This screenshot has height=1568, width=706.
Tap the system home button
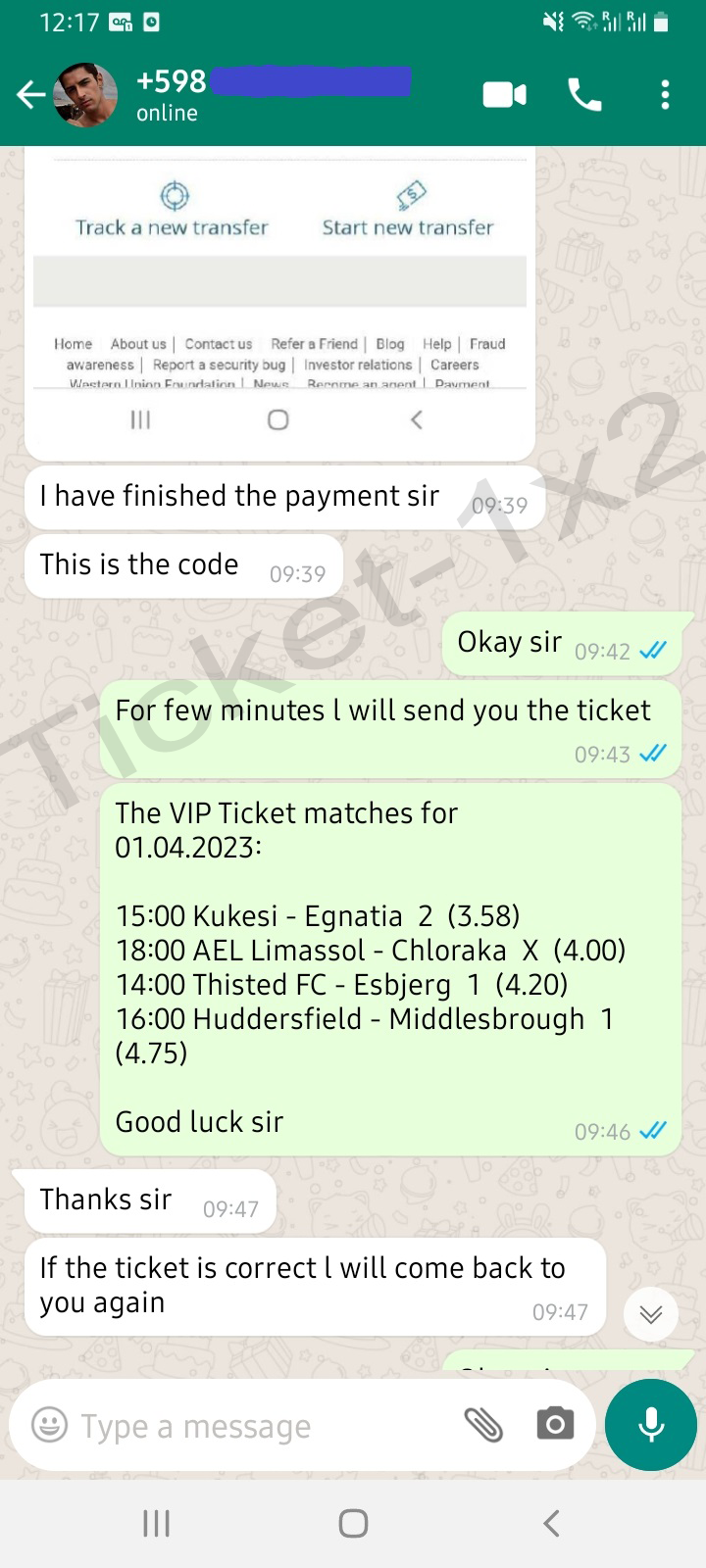pyautogui.click(x=353, y=1523)
